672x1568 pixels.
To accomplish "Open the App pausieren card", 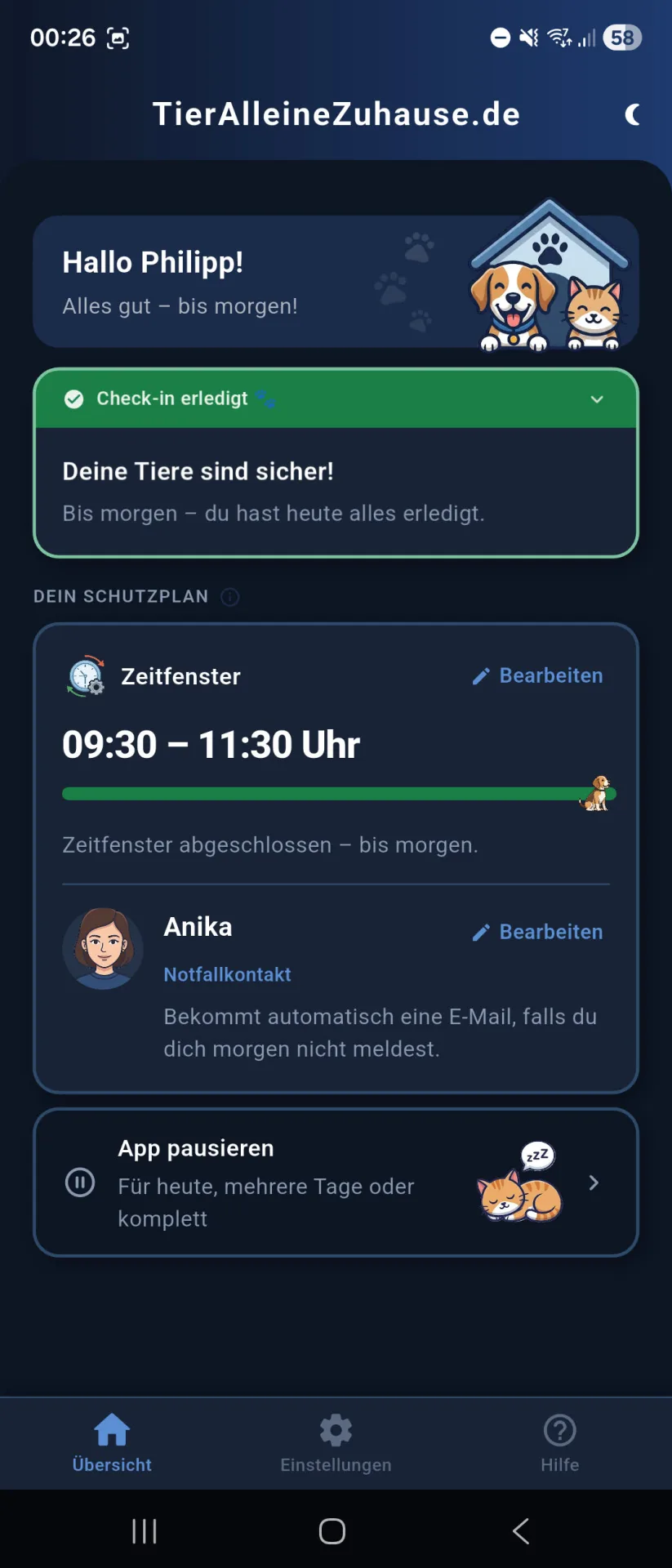I will pos(336,1183).
